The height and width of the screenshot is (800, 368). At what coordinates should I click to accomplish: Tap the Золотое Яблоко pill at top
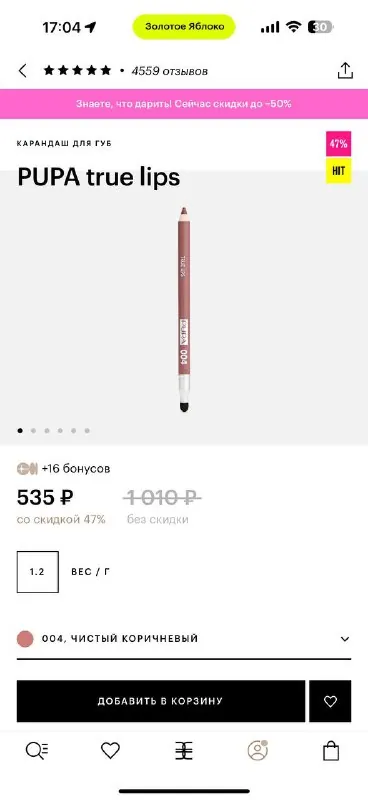tap(184, 27)
